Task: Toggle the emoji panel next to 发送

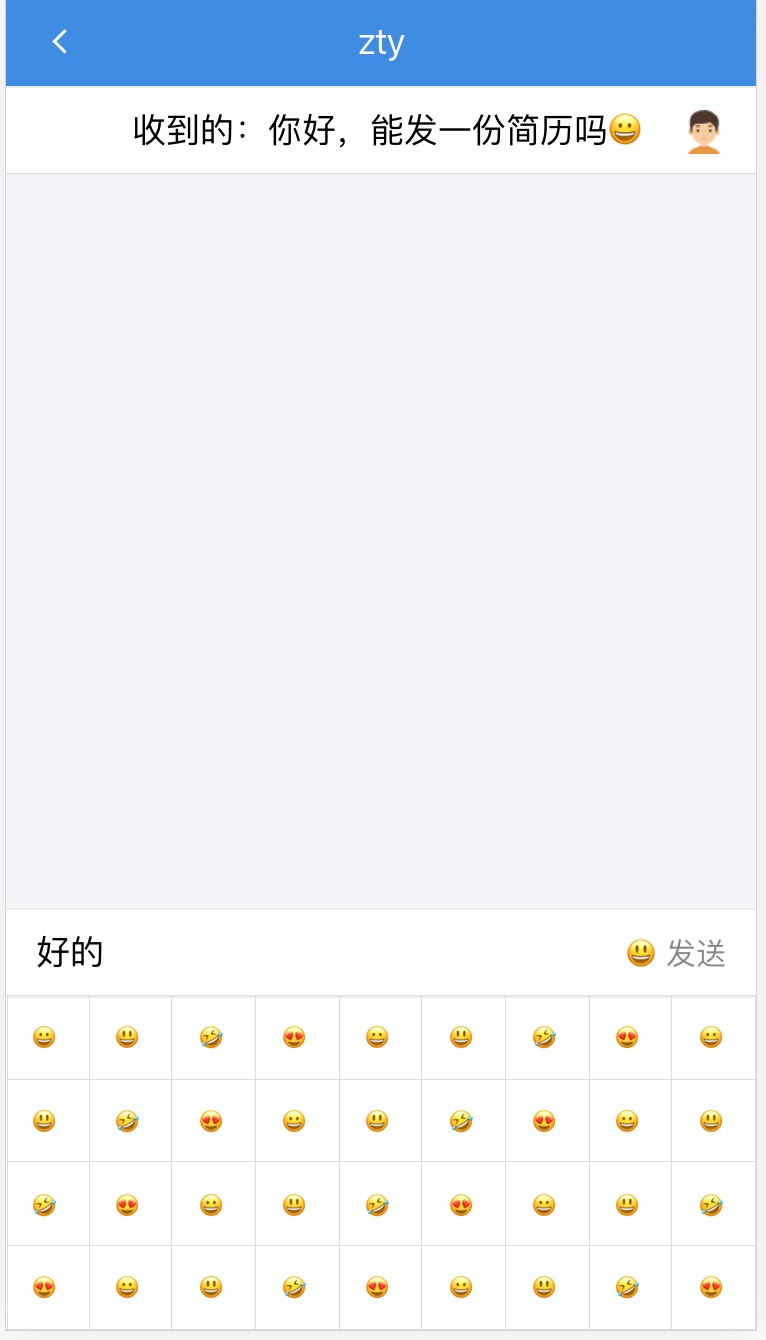Action: click(640, 953)
